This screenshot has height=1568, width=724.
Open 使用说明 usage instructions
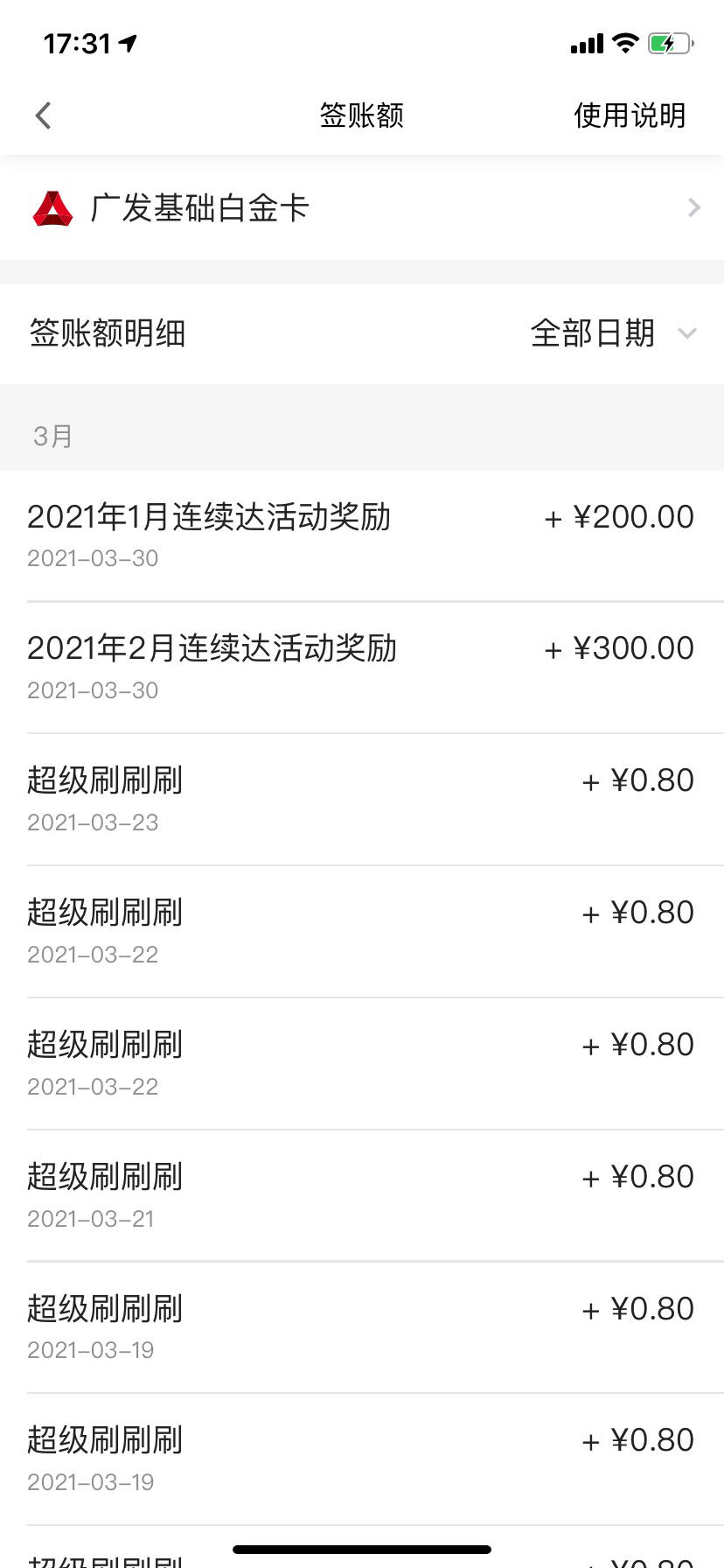coord(629,115)
